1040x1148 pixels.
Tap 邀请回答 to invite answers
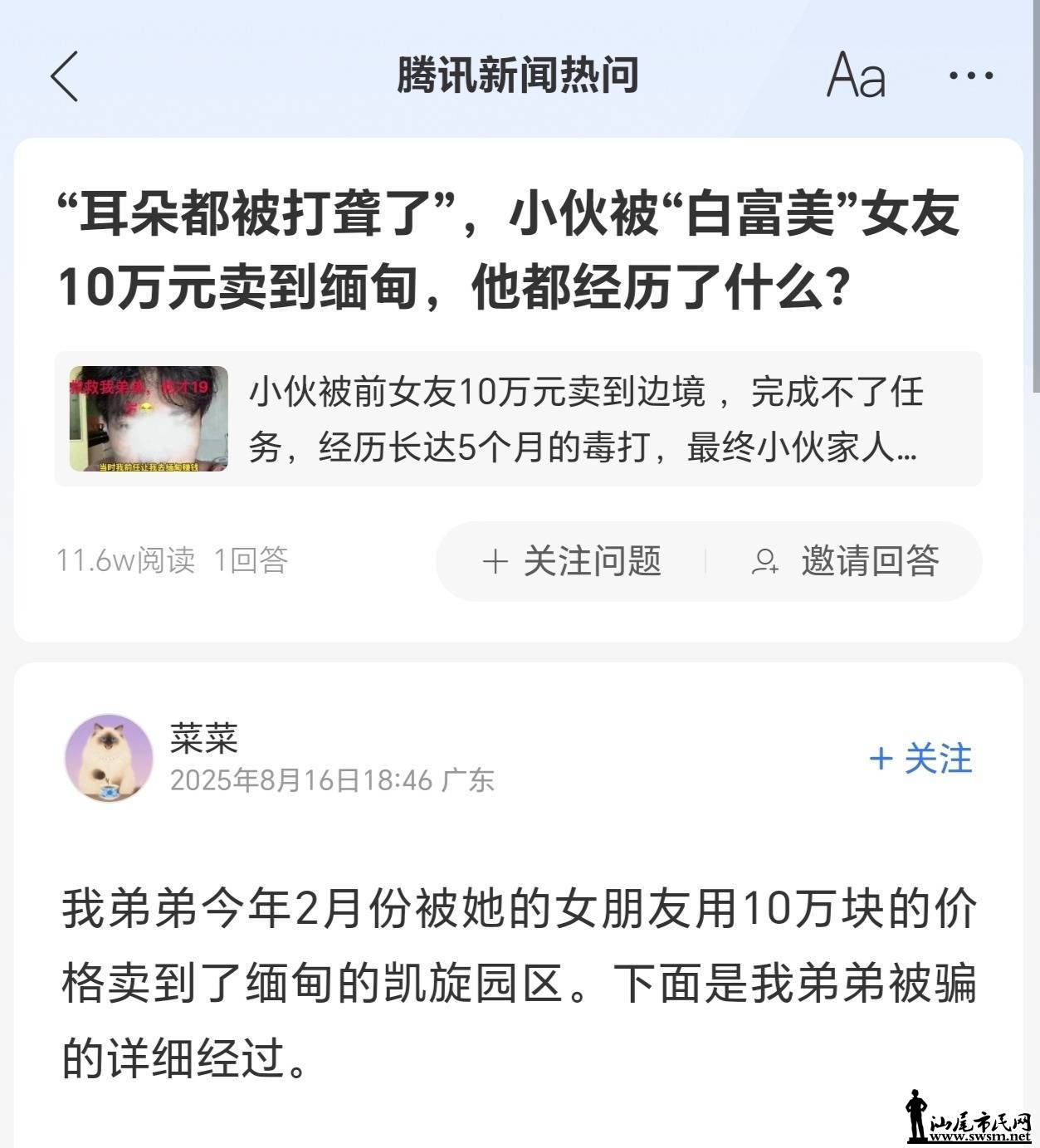coord(845,561)
